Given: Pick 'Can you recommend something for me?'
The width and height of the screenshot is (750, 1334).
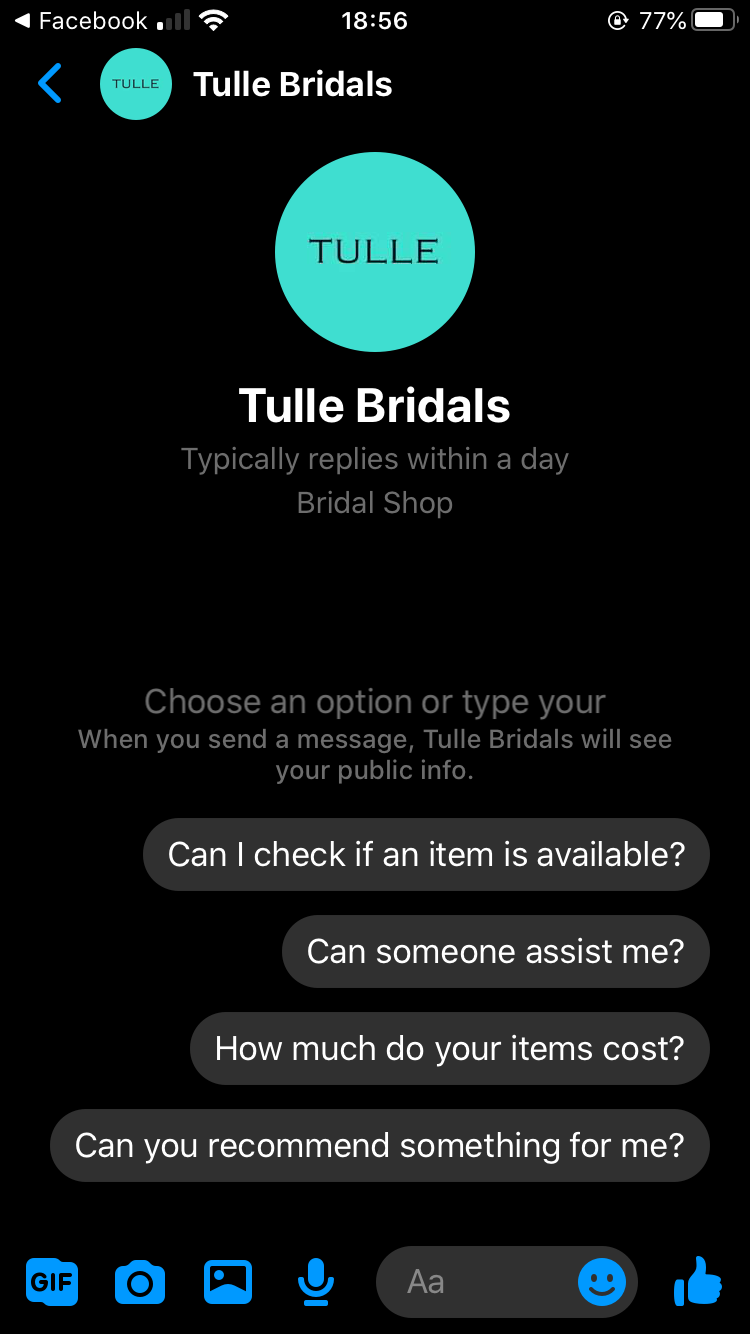Looking at the screenshot, I should point(379,1145).
